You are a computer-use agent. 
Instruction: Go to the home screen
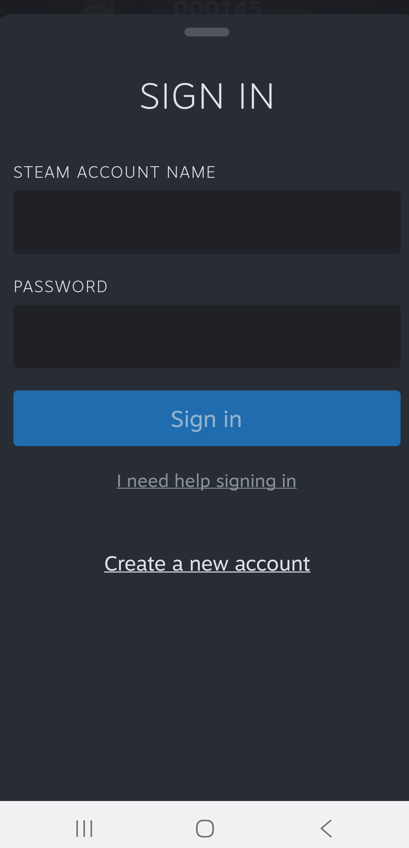click(x=205, y=829)
